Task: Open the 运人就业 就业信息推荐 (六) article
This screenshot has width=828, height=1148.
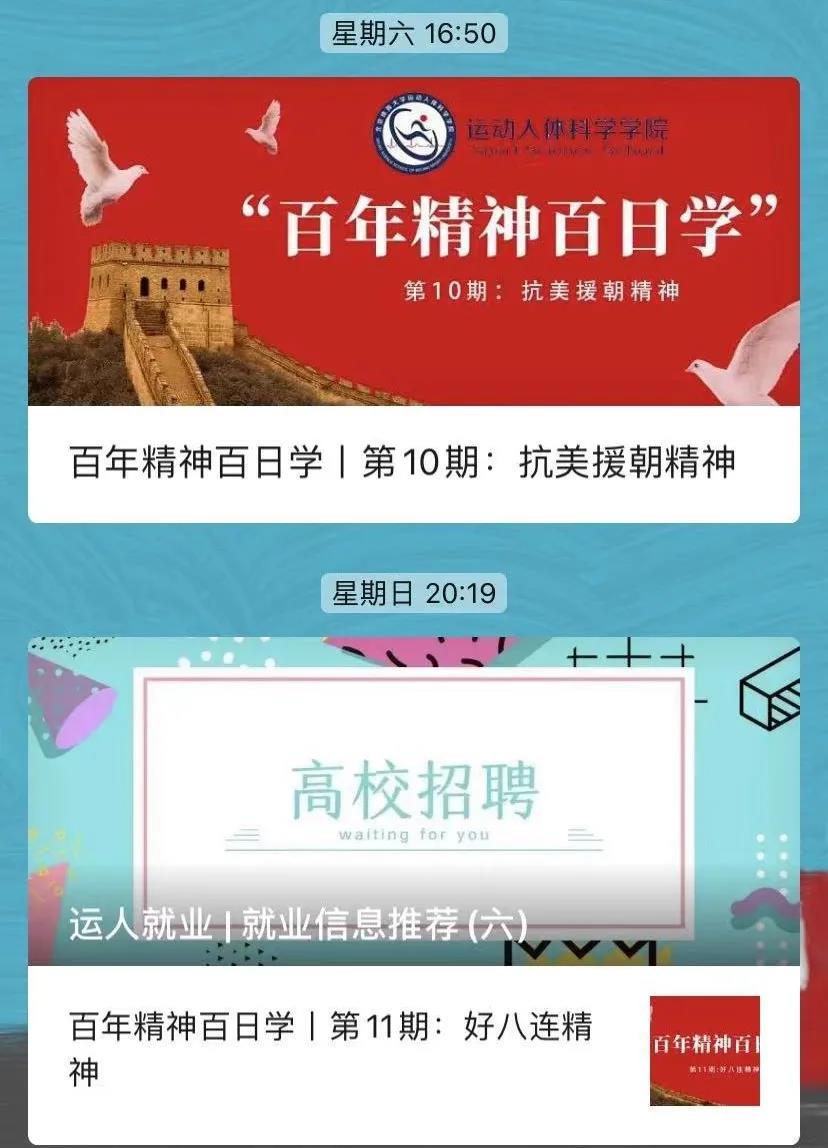Action: pos(413,800)
